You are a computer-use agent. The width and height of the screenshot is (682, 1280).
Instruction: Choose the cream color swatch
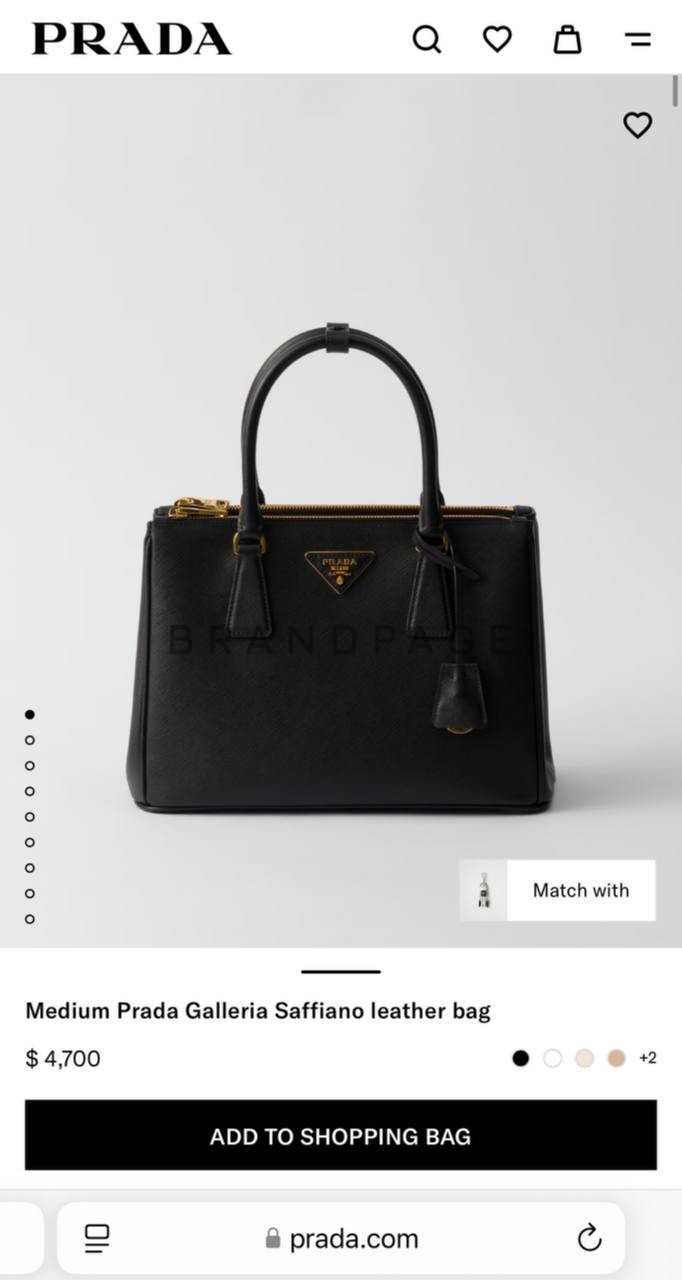pyautogui.click(x=584, y=1058)
